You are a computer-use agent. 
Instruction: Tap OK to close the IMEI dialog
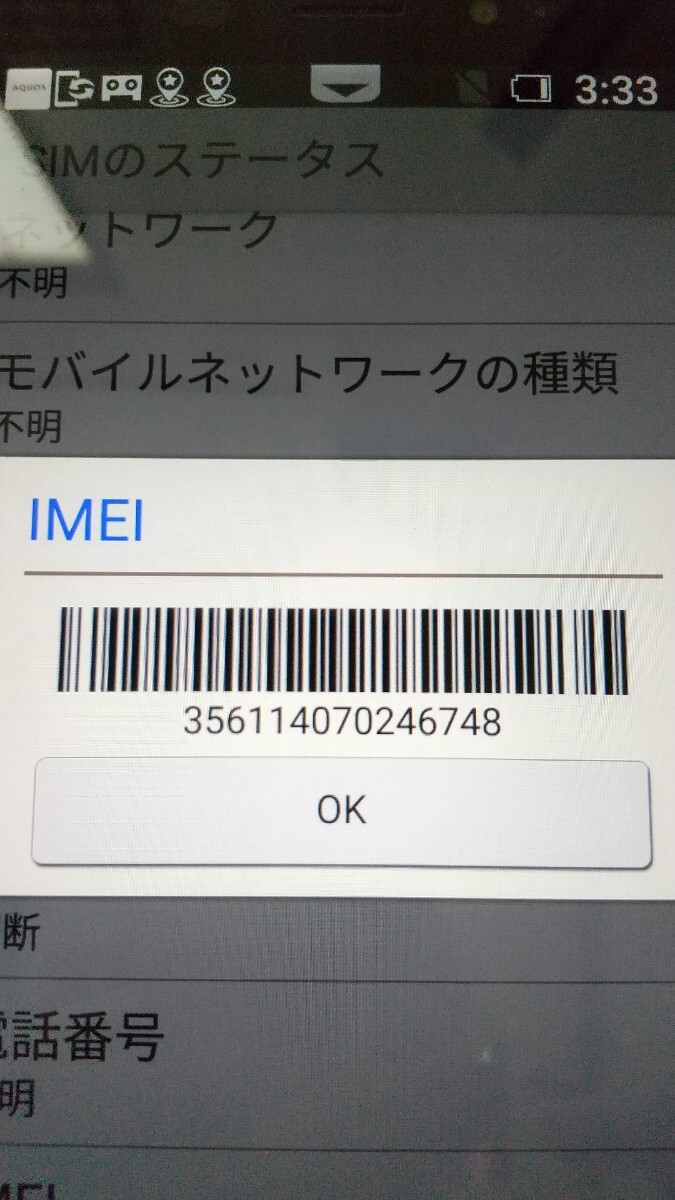pos(341,811)
